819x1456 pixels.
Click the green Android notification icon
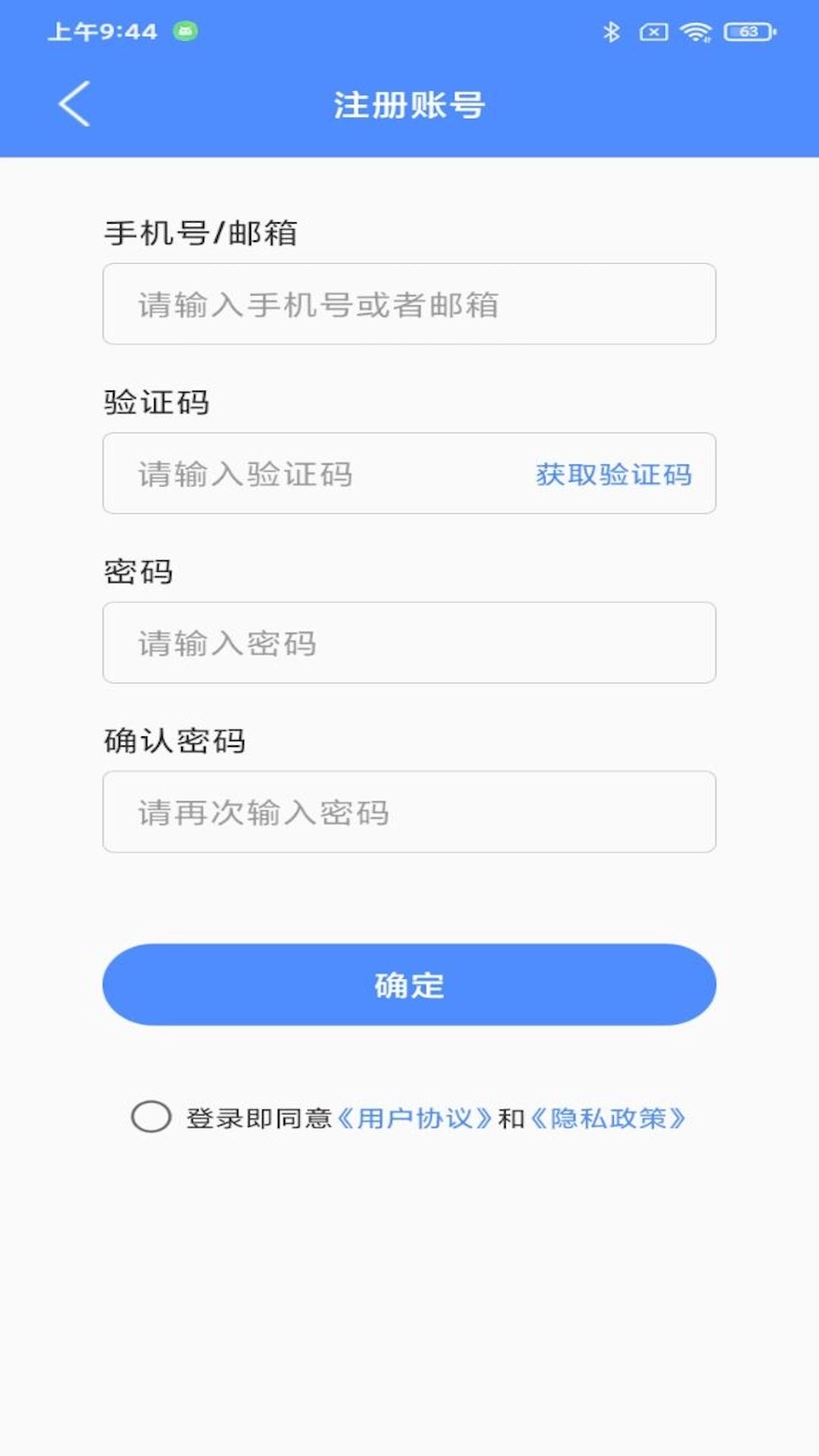[x=184, y=31]
